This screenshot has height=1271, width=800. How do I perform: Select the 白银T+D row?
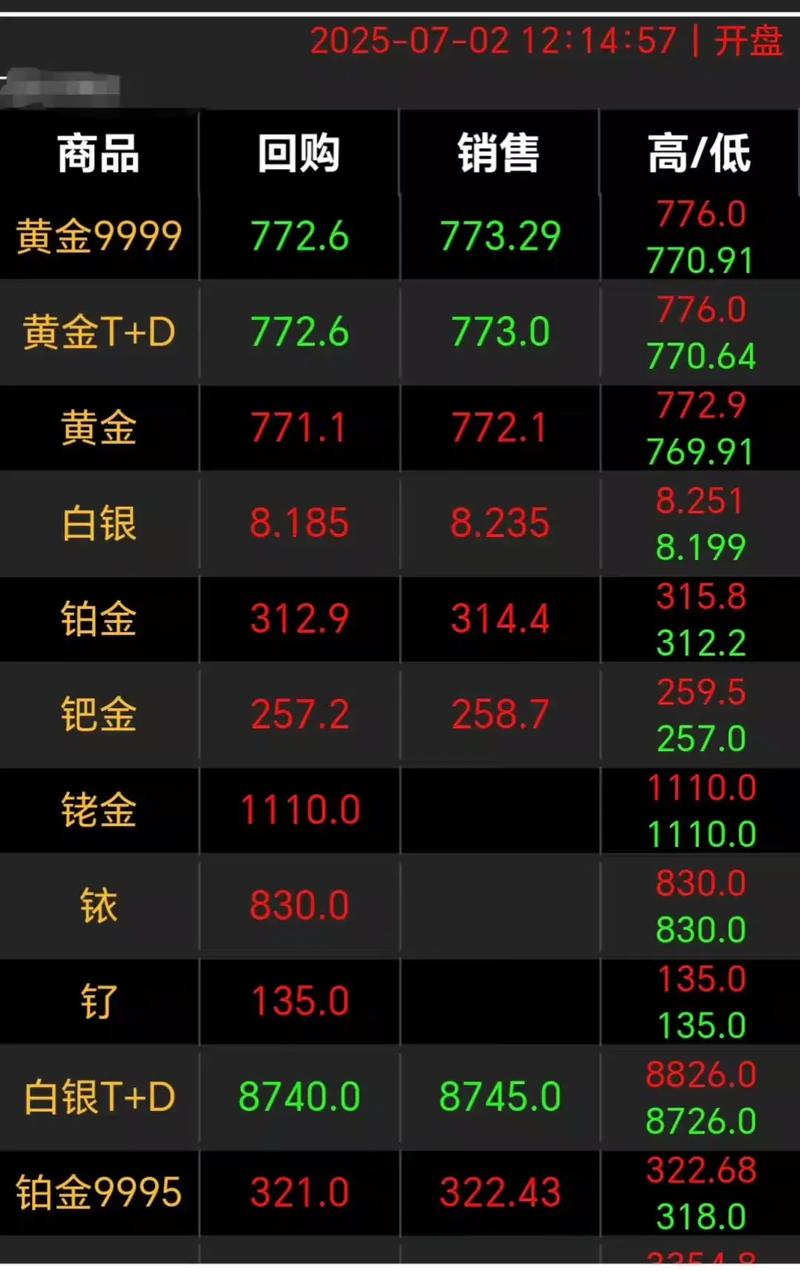(x=97, y=1097)
